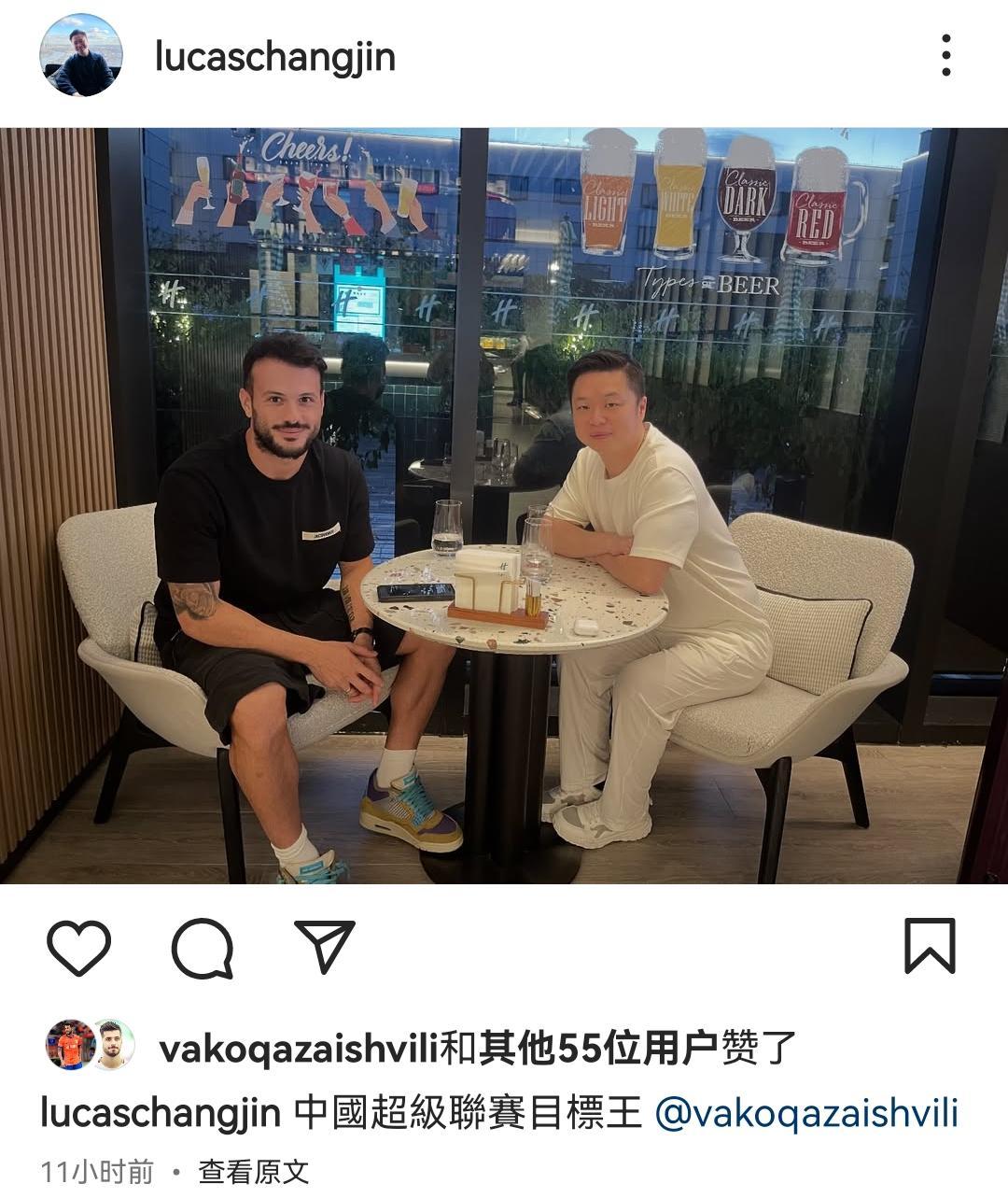Save this post with the bookmark icon
The height and width of the screenshot is (1198, 1008).
(x=930, y=946)
